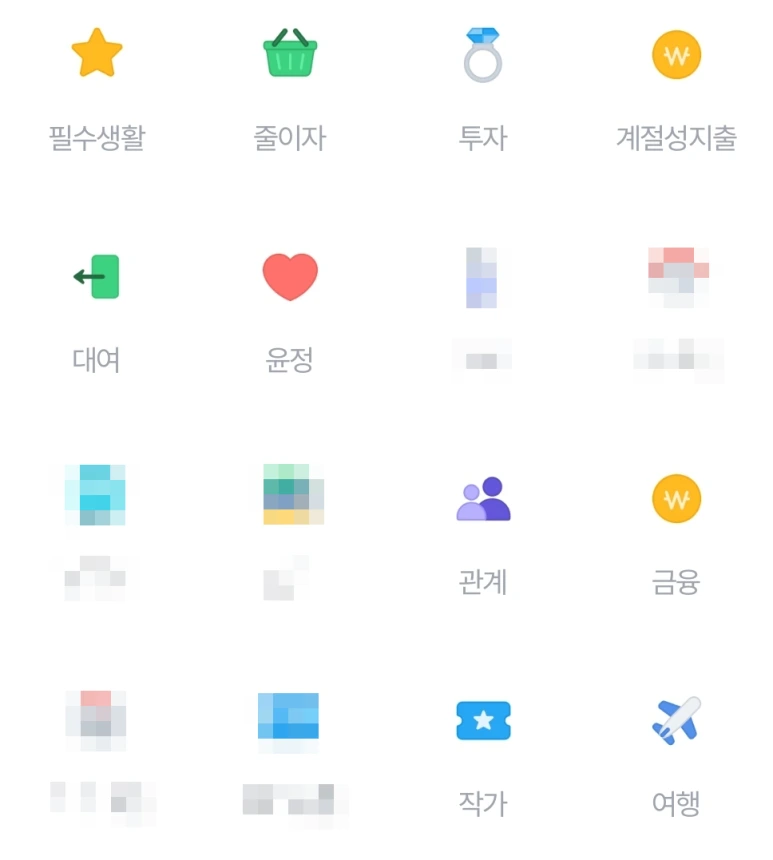Select the blurred icon in the bottom-left corner
Viewport: 773px width, 860px height.
click(94, 720)
